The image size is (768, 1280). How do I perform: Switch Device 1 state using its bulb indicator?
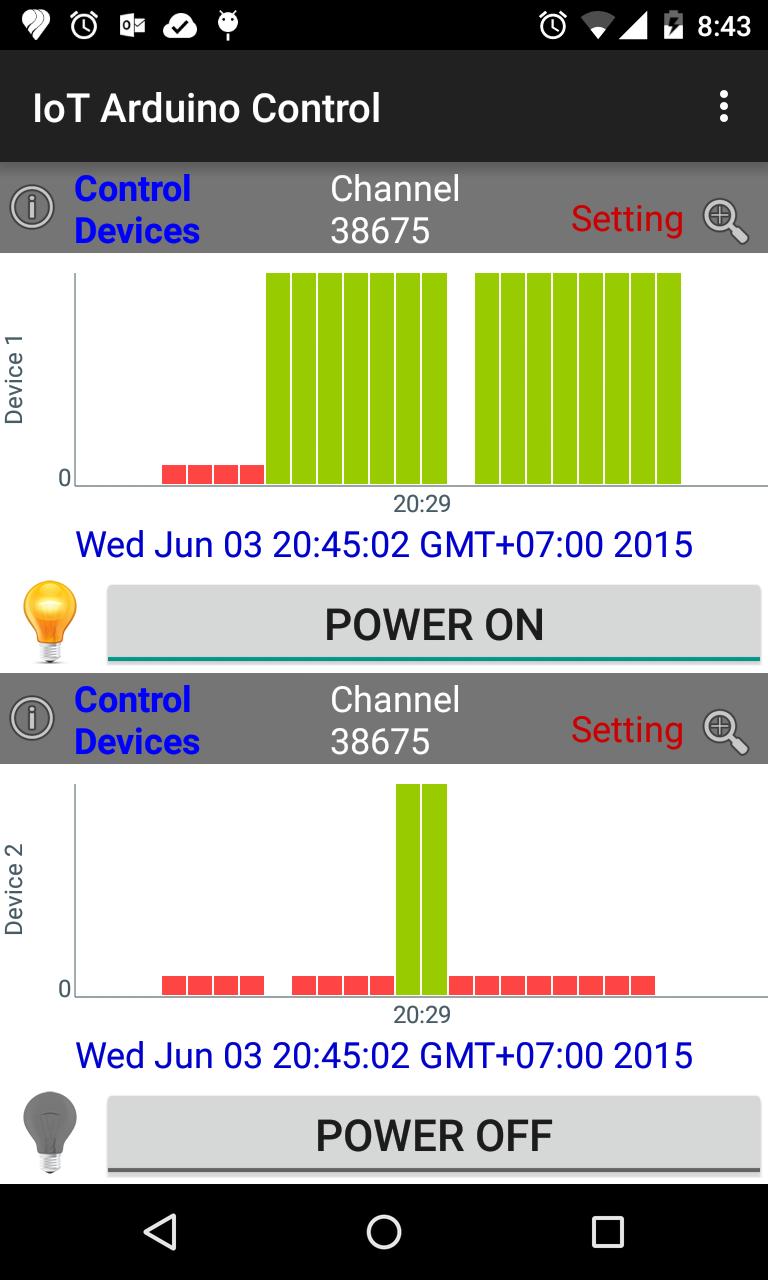[50, 620]
